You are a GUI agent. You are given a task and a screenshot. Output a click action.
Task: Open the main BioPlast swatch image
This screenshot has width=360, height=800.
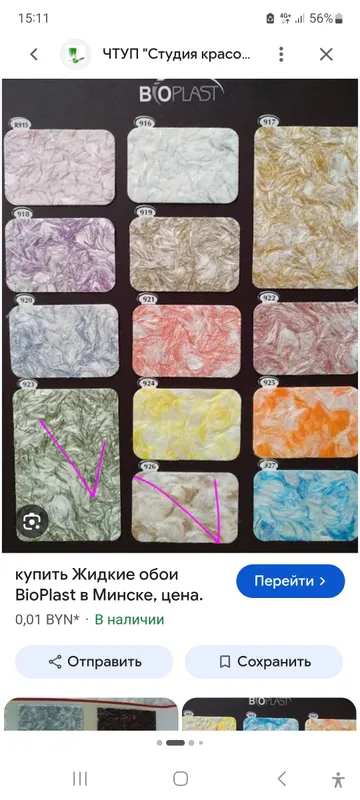(x=180, y=315)
